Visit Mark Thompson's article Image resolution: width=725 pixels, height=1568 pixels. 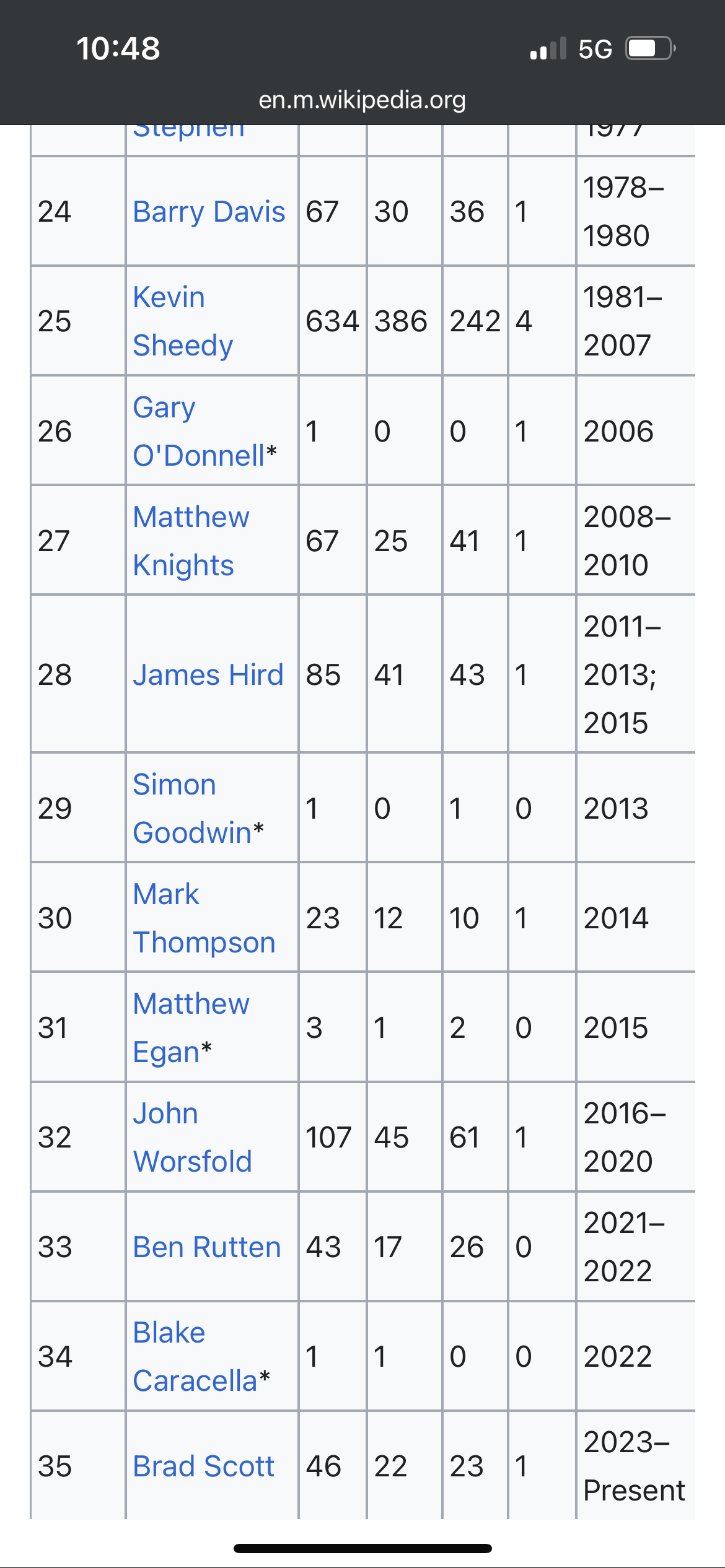(x=204, y=918)
